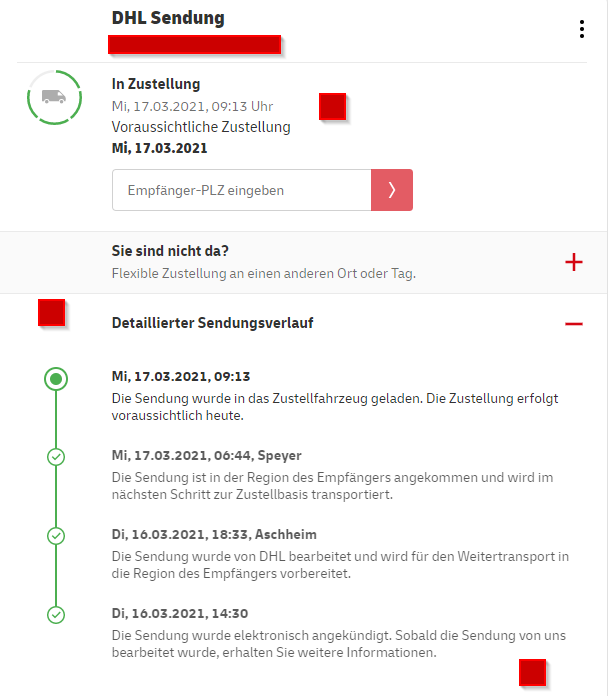
Task: Open the three-dot overflow menu
Action: [582, 29]
